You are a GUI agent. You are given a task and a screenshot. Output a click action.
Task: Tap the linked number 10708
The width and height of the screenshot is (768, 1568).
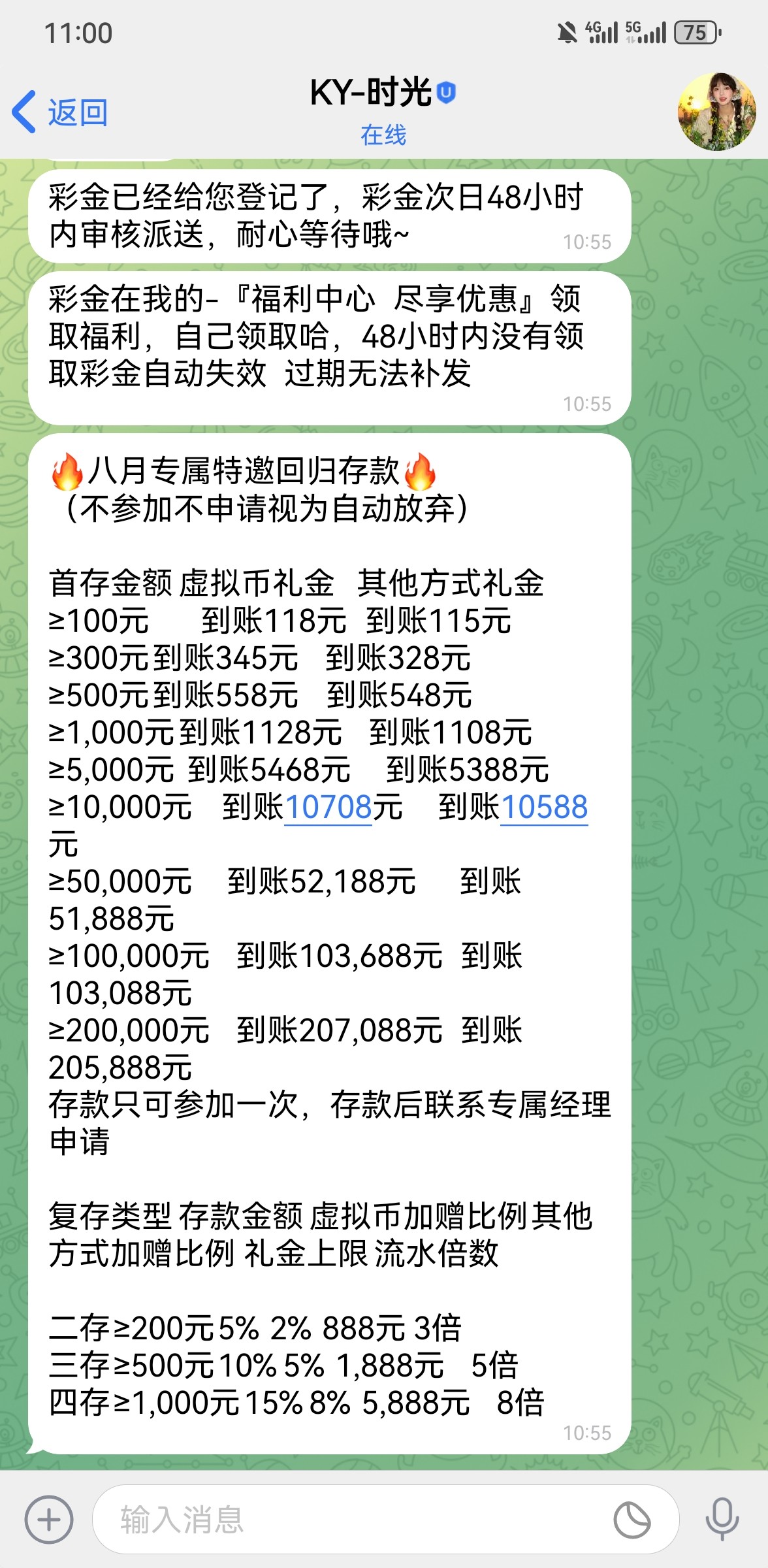point(328,808)
